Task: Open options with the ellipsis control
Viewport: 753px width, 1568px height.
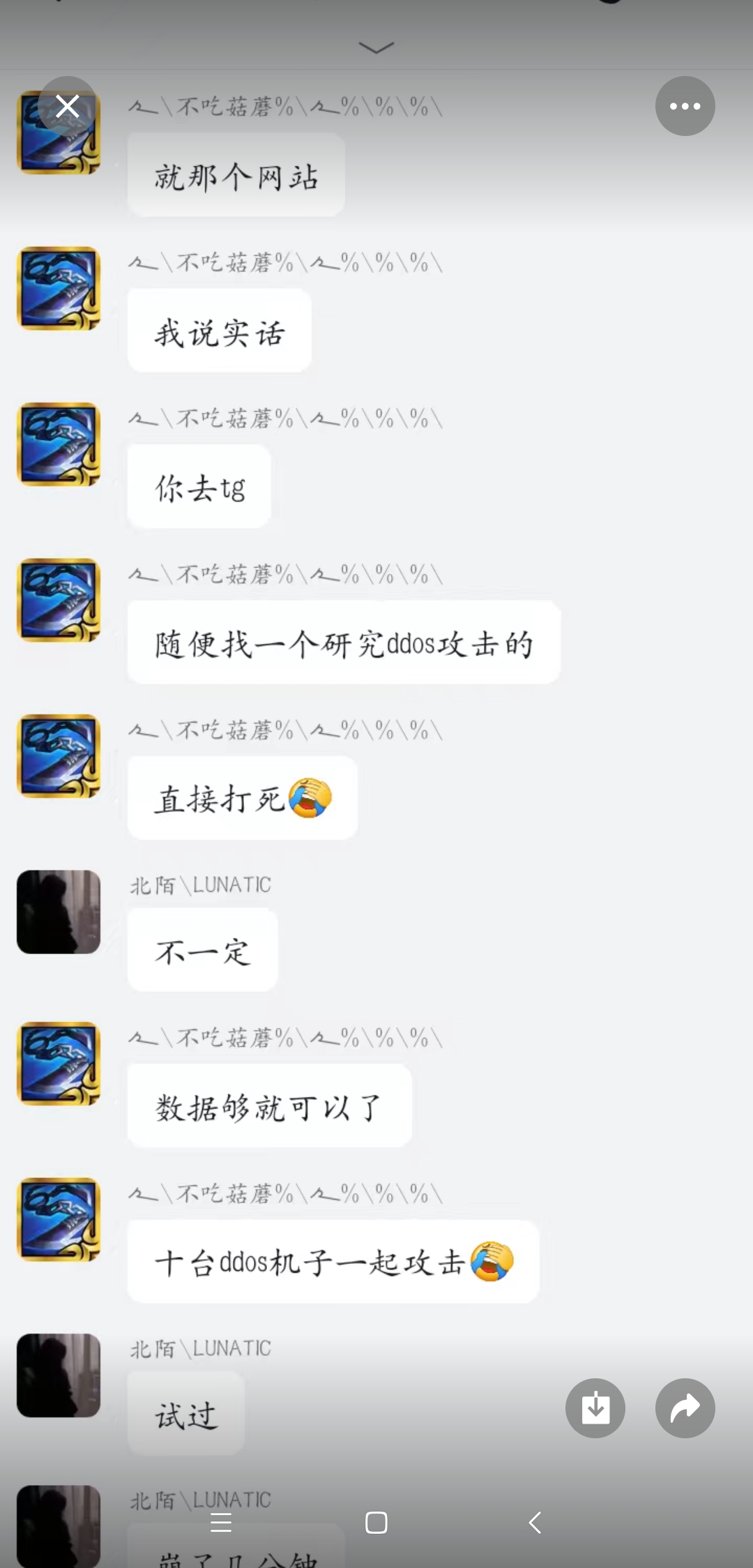Action: point(685,106)
